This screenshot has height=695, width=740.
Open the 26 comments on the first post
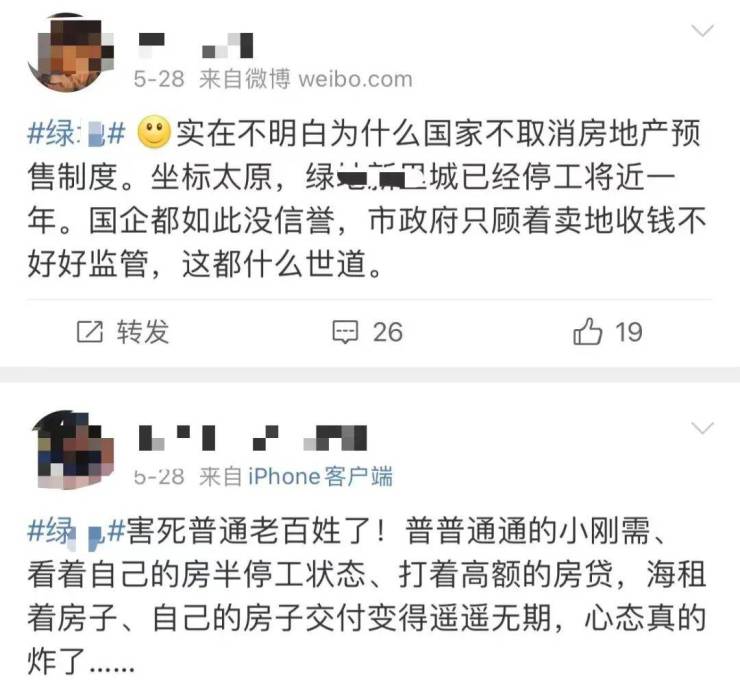point(367,331)
